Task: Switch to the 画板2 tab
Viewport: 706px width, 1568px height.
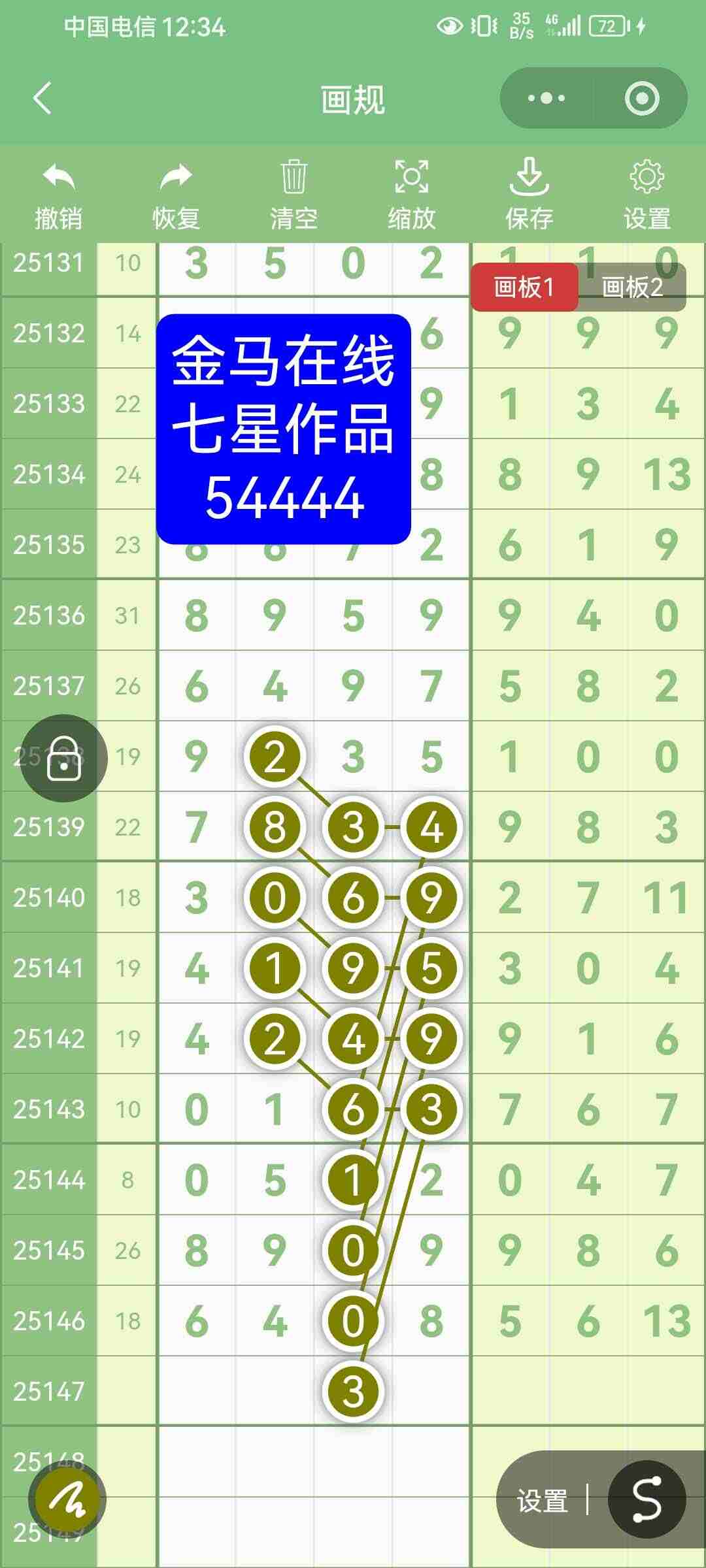Action: point(631,285)
